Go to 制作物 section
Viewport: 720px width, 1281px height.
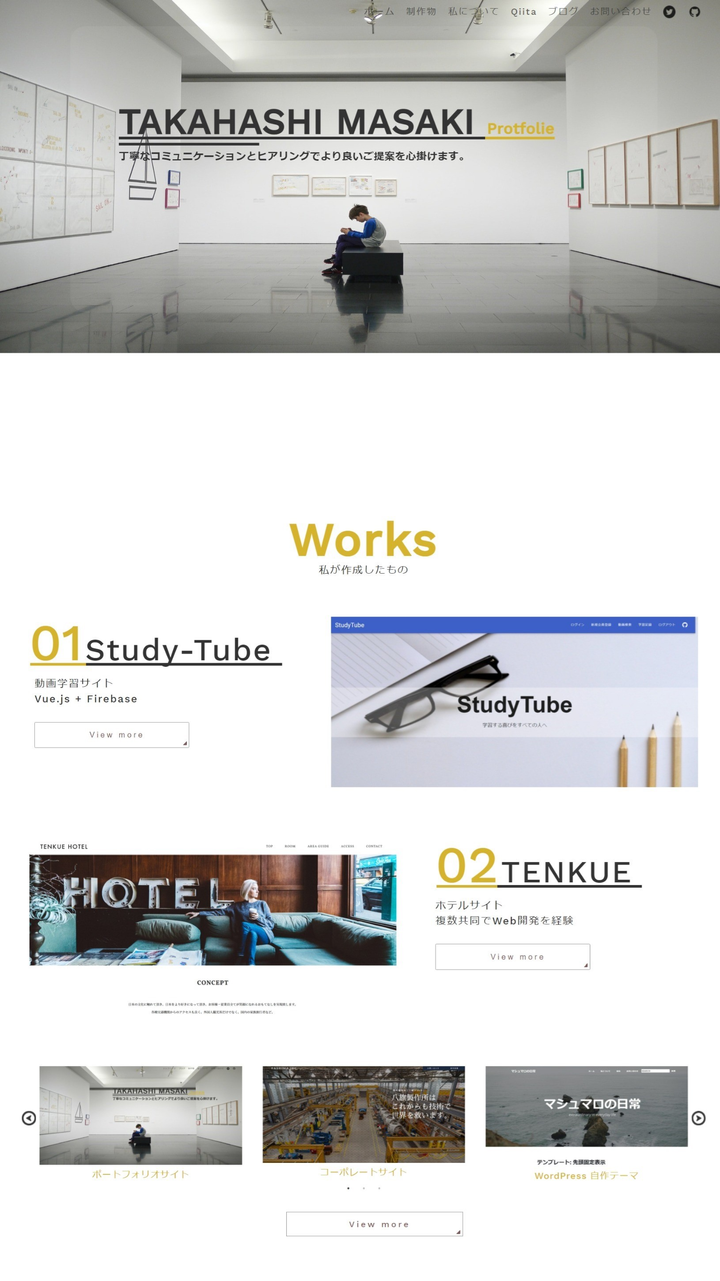[x=421, y=12]
